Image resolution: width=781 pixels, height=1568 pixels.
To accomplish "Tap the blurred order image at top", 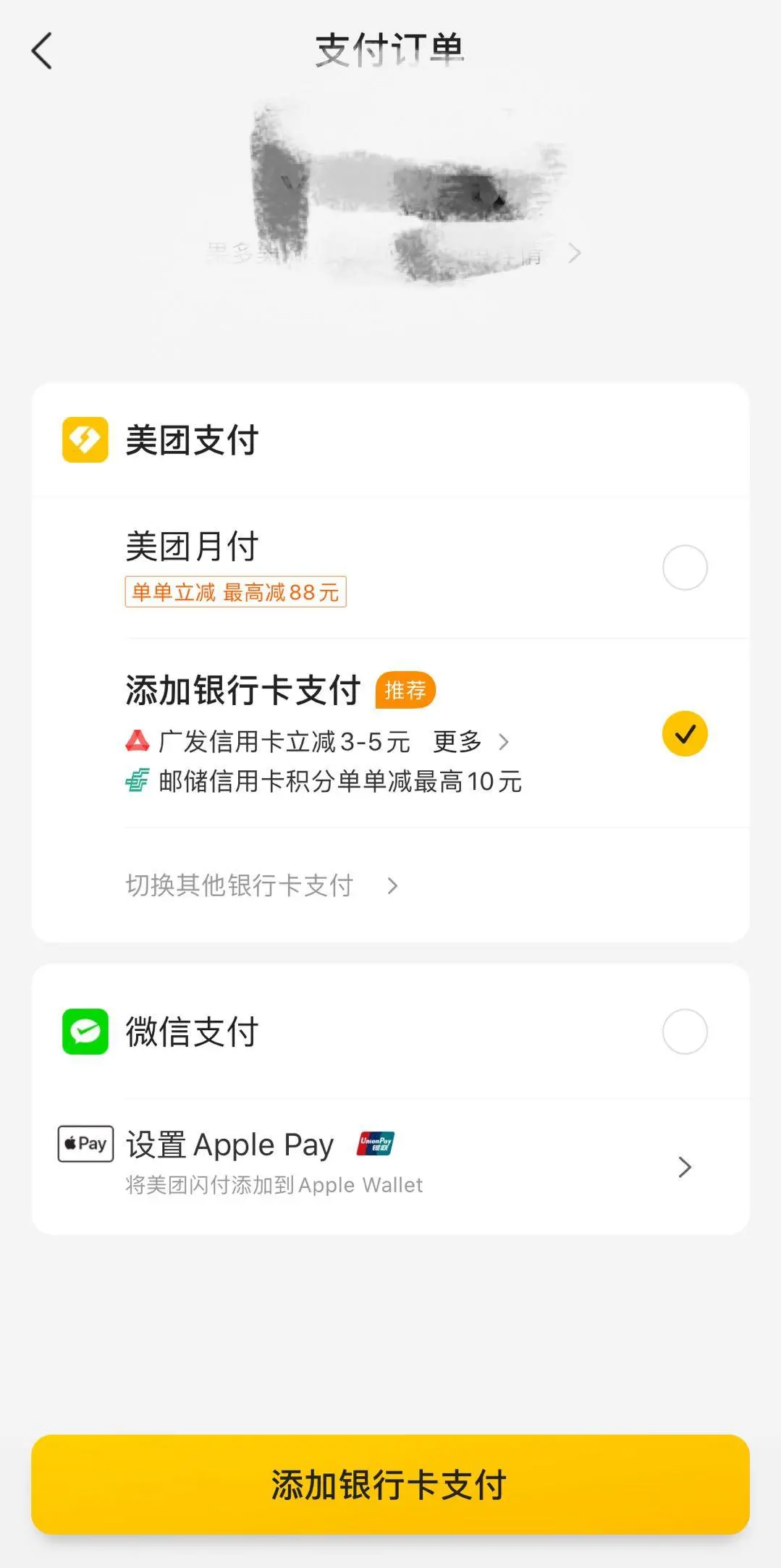I will pyautogui.click(x=391, y=195).
